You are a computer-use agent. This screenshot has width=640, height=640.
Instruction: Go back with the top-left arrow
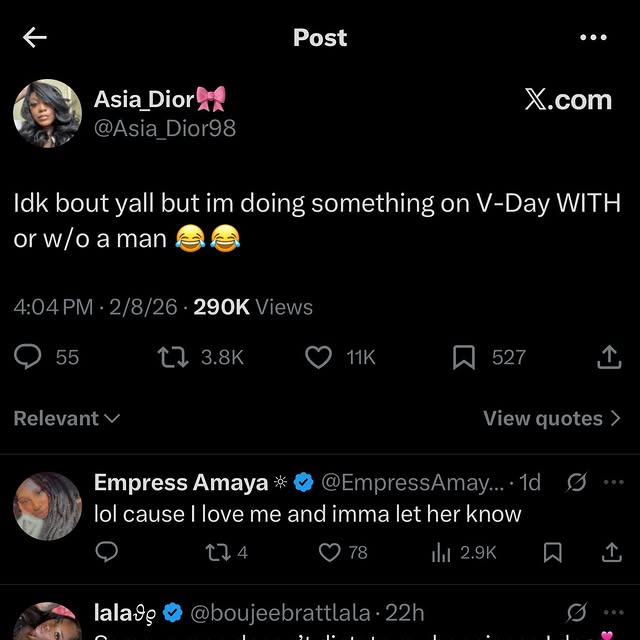35,38
